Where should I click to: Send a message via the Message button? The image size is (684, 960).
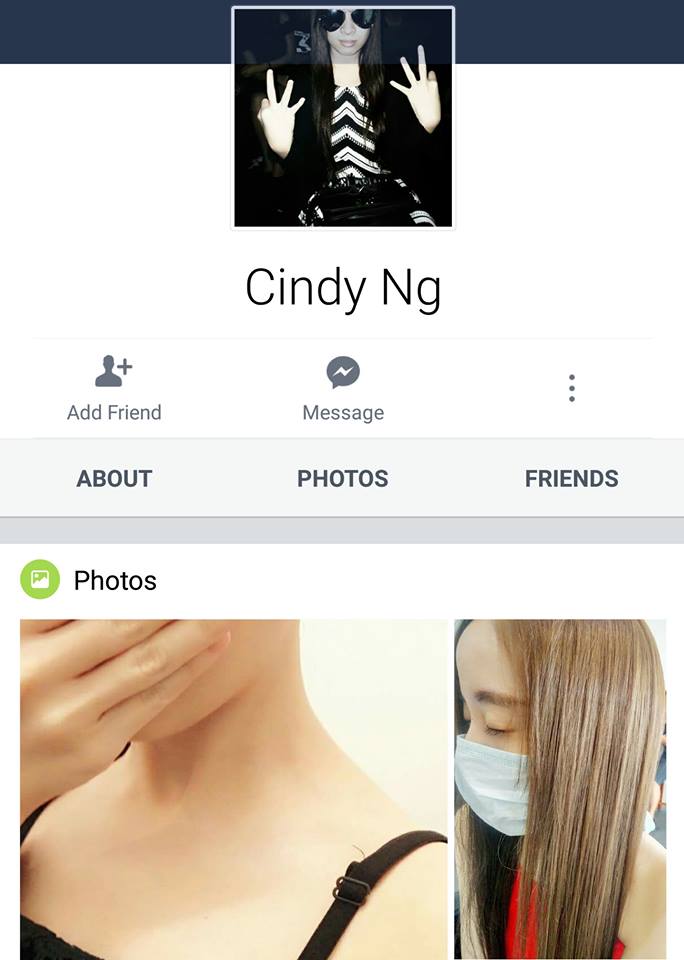(x=343, y=389)
